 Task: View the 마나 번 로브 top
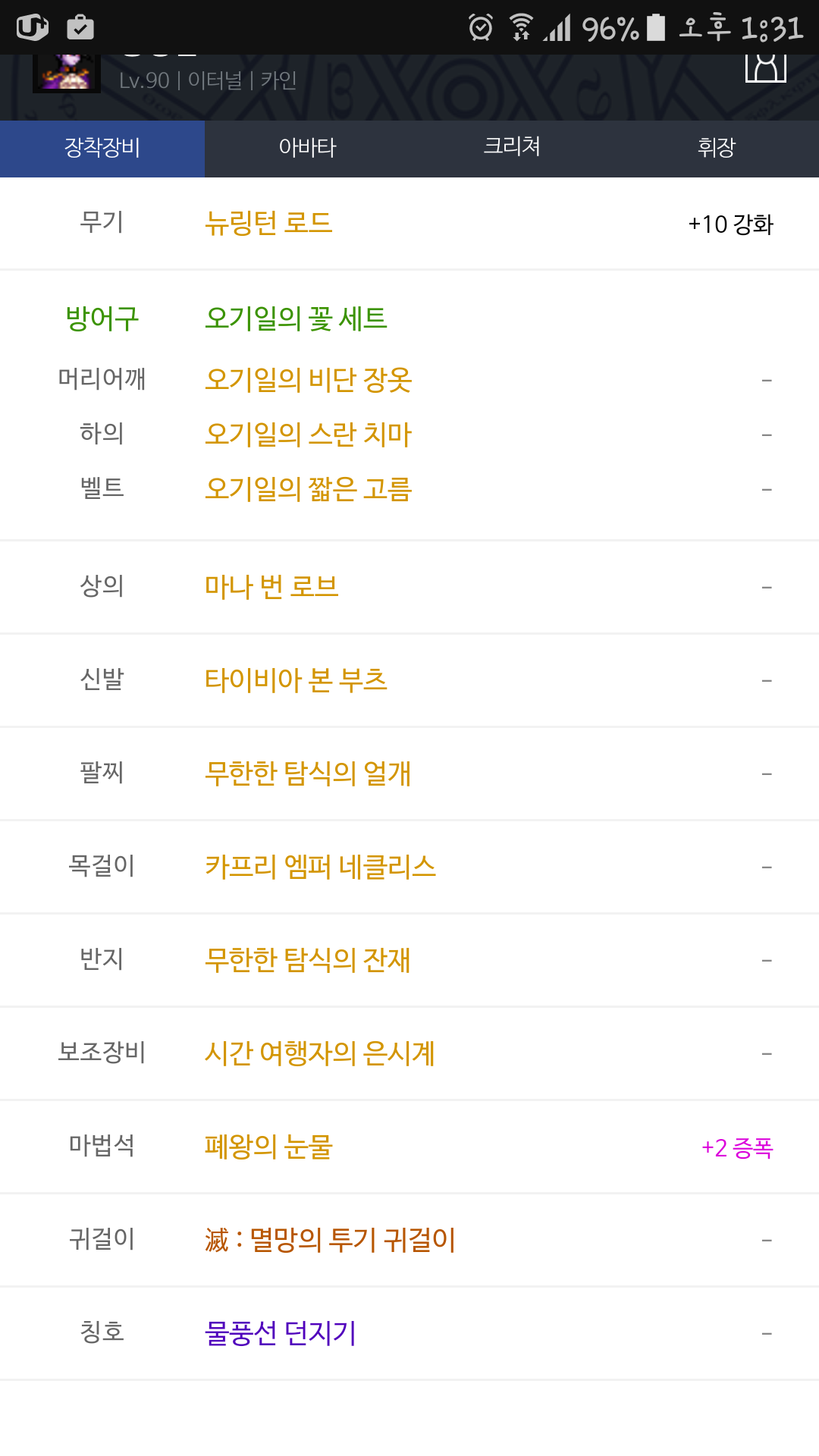[x=271, y=586]
